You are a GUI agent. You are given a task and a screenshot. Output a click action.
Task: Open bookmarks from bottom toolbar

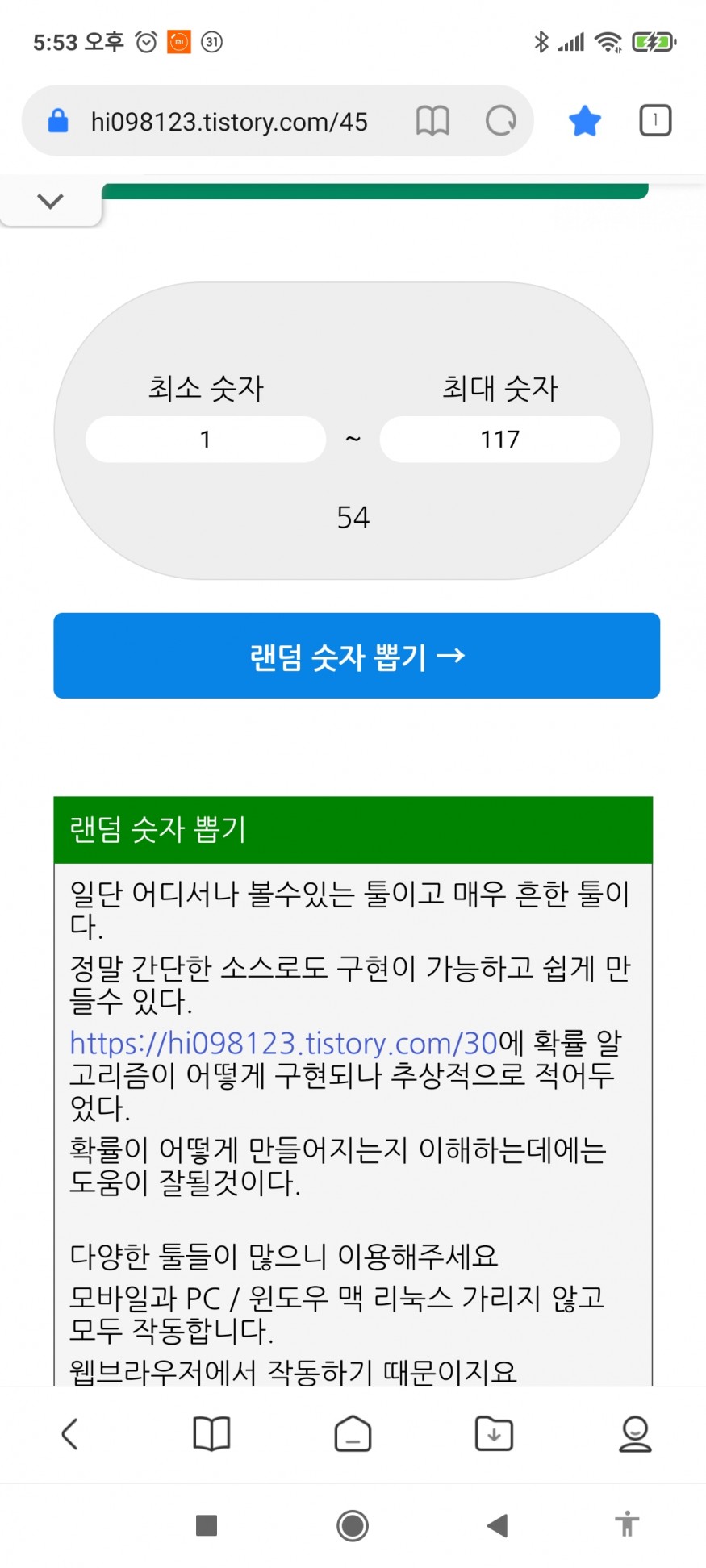[211, 1433]
